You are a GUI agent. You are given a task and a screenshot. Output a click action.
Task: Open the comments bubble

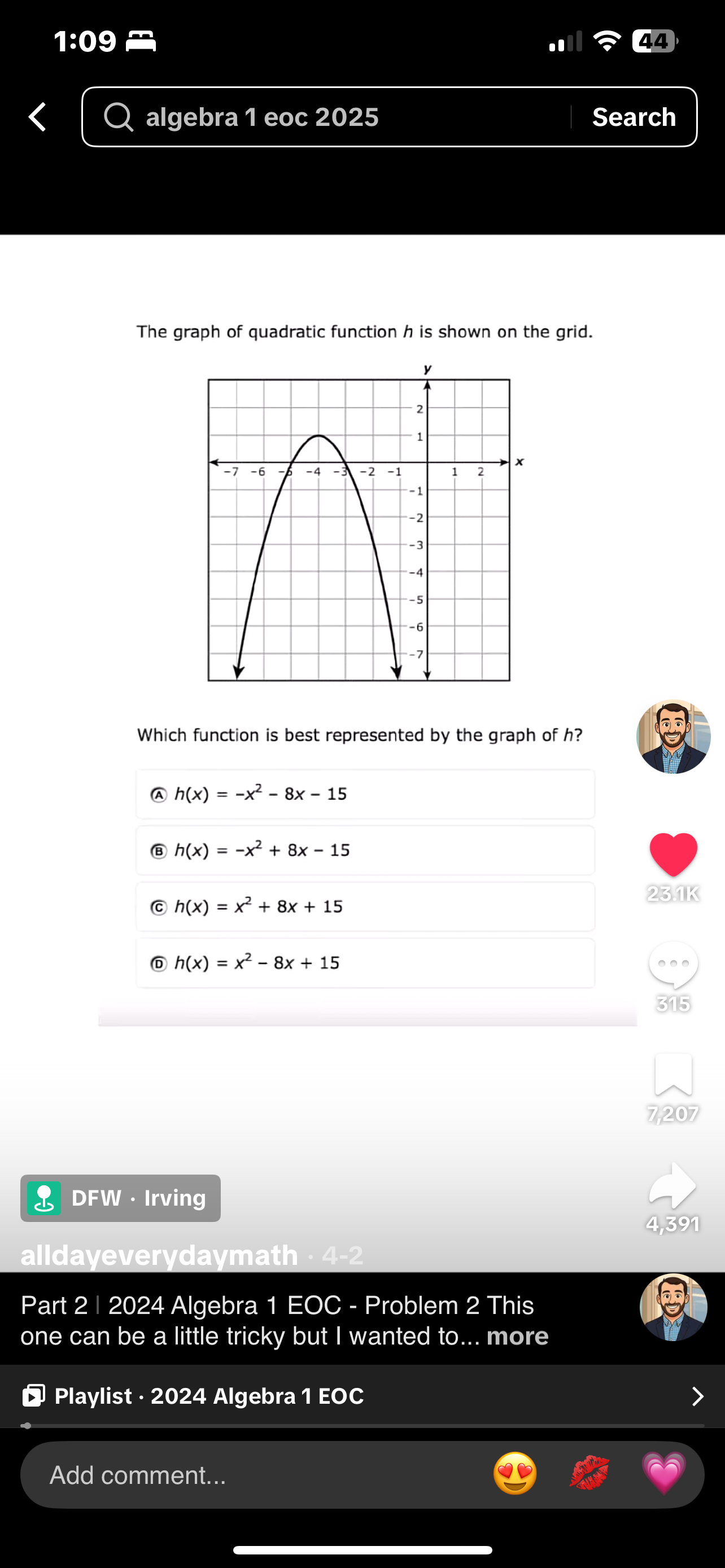(672, 965)
